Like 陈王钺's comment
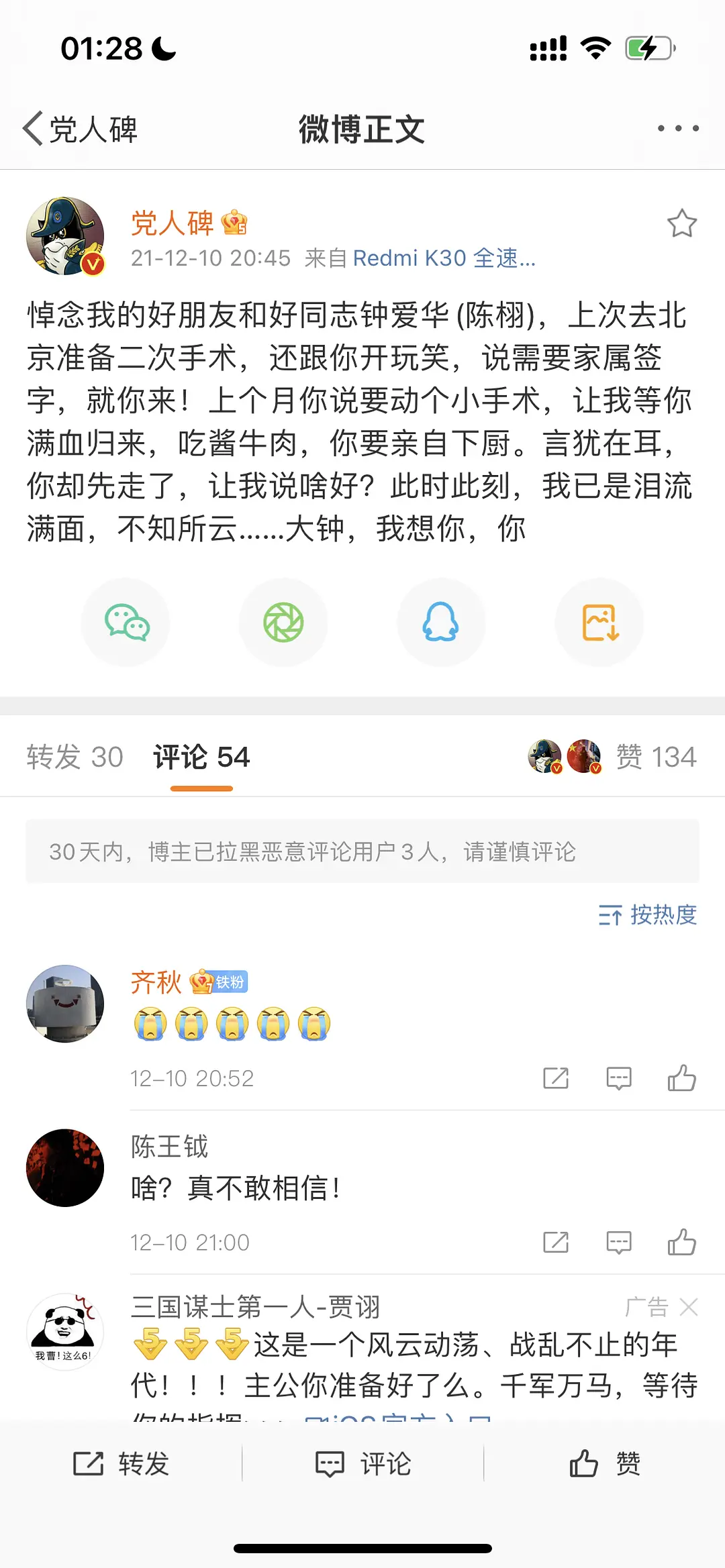Screen dimensions: 725x1568 (x=681, y=1243)
